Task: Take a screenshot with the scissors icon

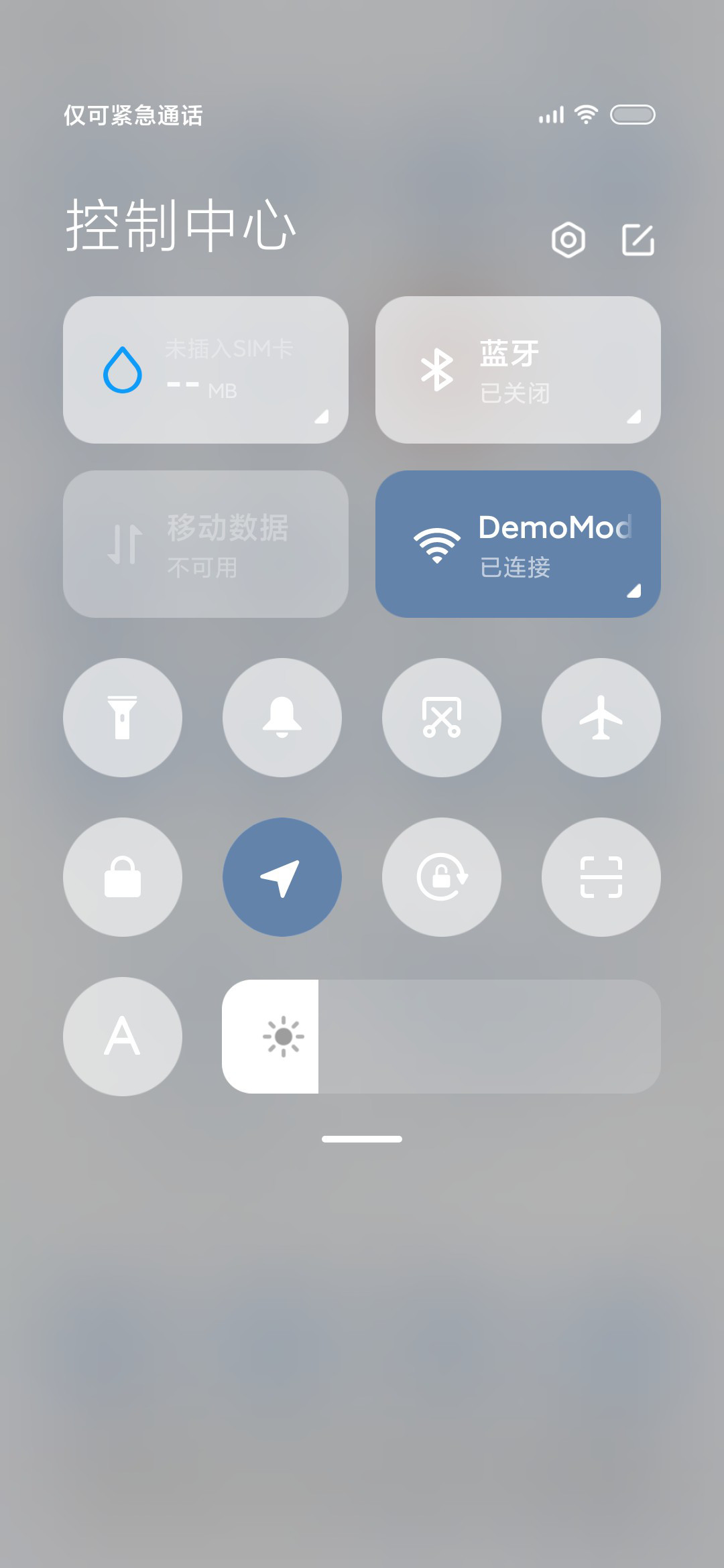Action: click(x=442, y=718)
